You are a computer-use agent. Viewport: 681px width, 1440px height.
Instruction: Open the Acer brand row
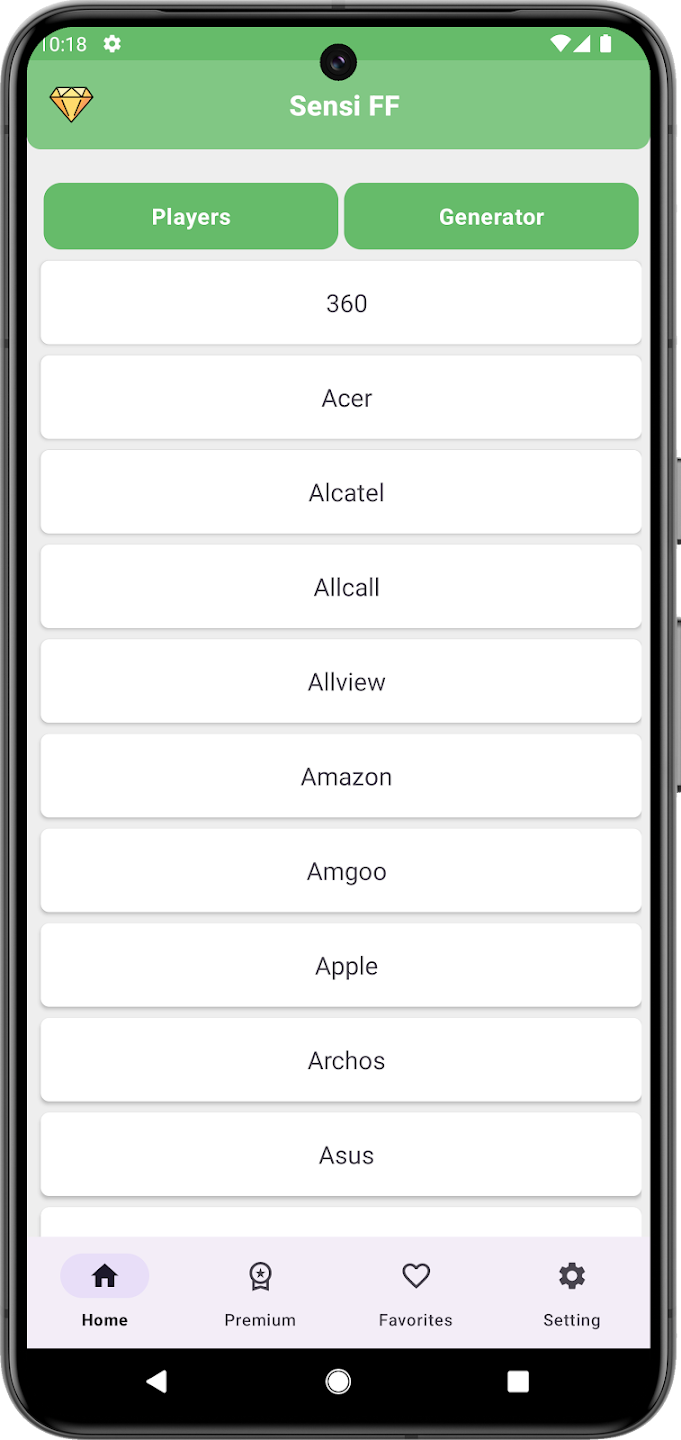[341, 398]
